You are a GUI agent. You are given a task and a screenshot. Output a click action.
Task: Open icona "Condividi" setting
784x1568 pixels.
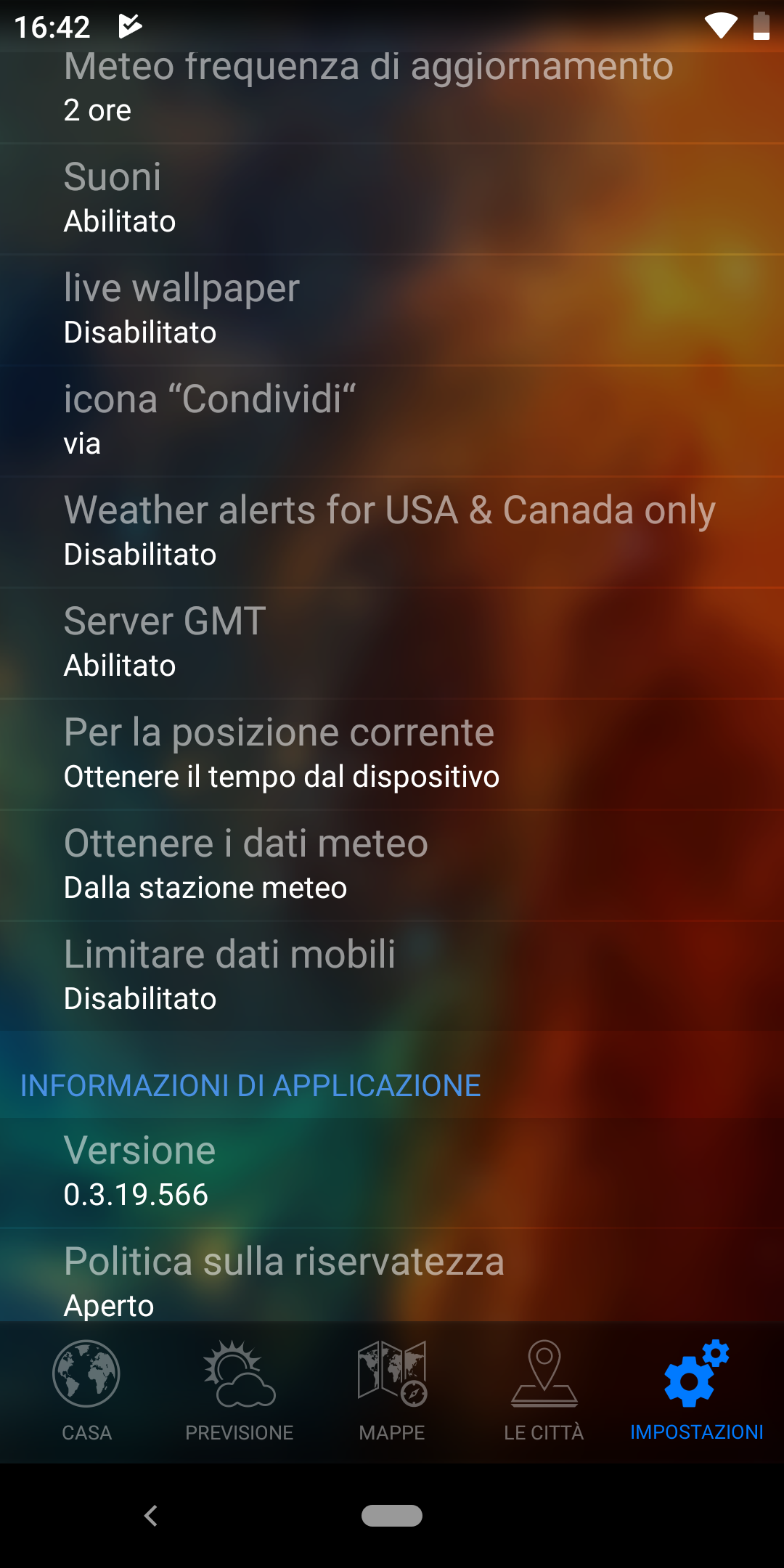(392, 421)
